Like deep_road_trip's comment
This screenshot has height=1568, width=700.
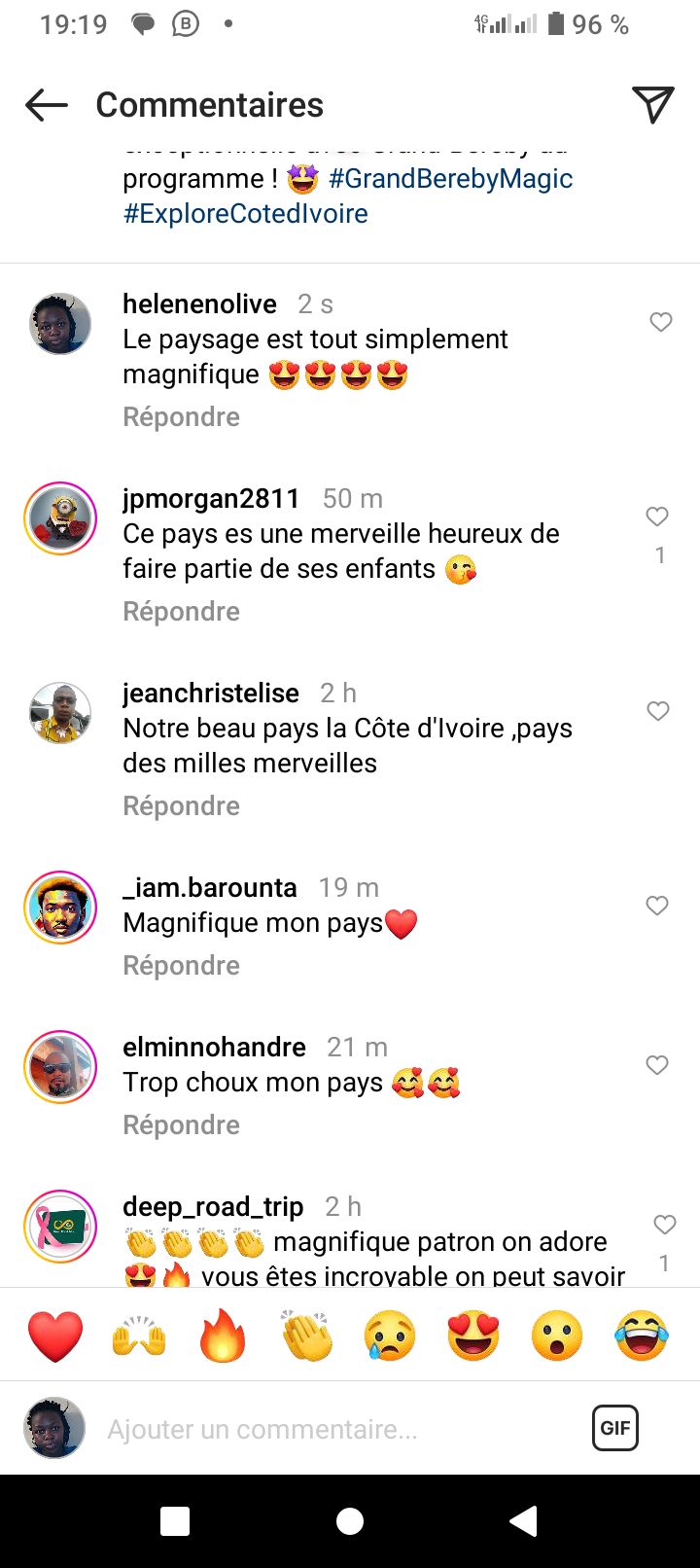tap(664, 1225)
